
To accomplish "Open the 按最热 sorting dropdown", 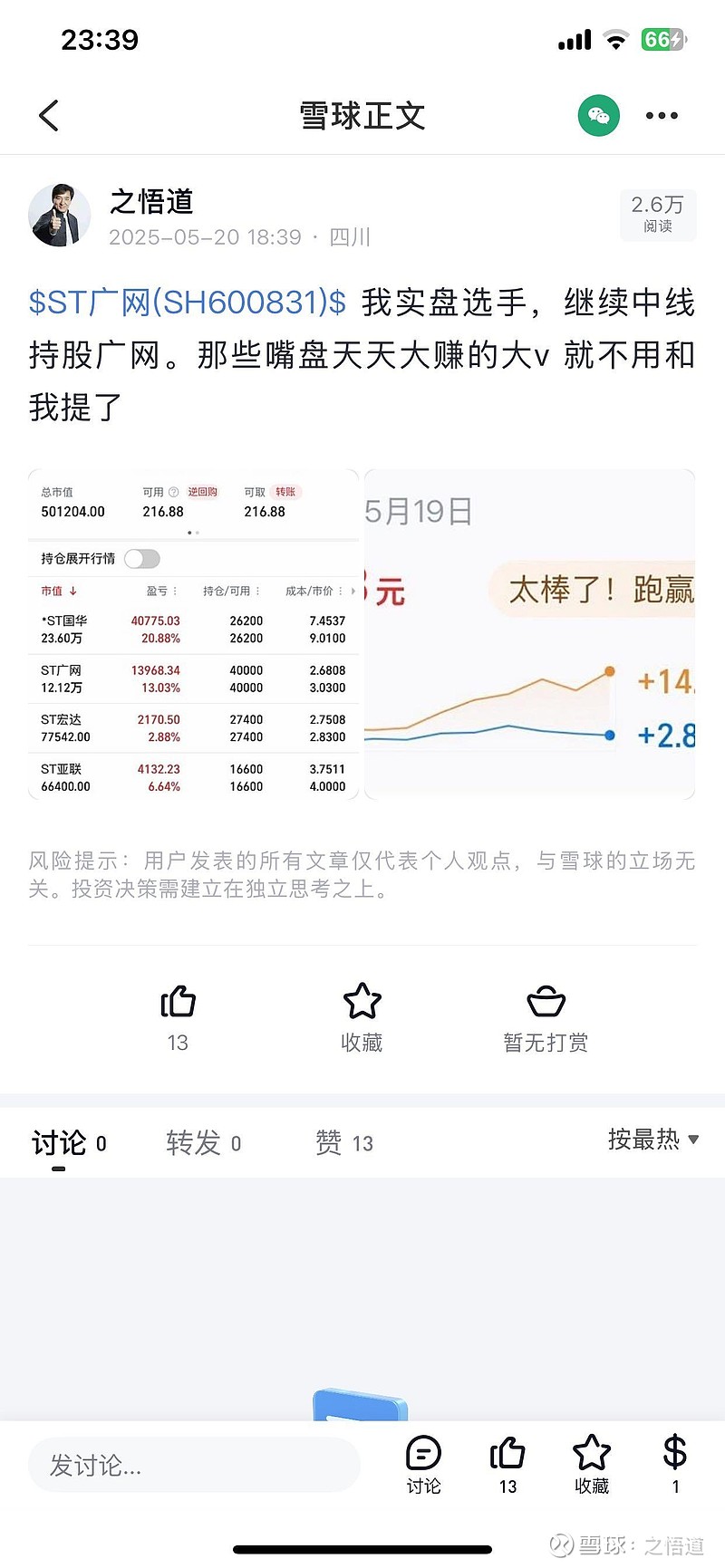I will [x=651, y=1140].
